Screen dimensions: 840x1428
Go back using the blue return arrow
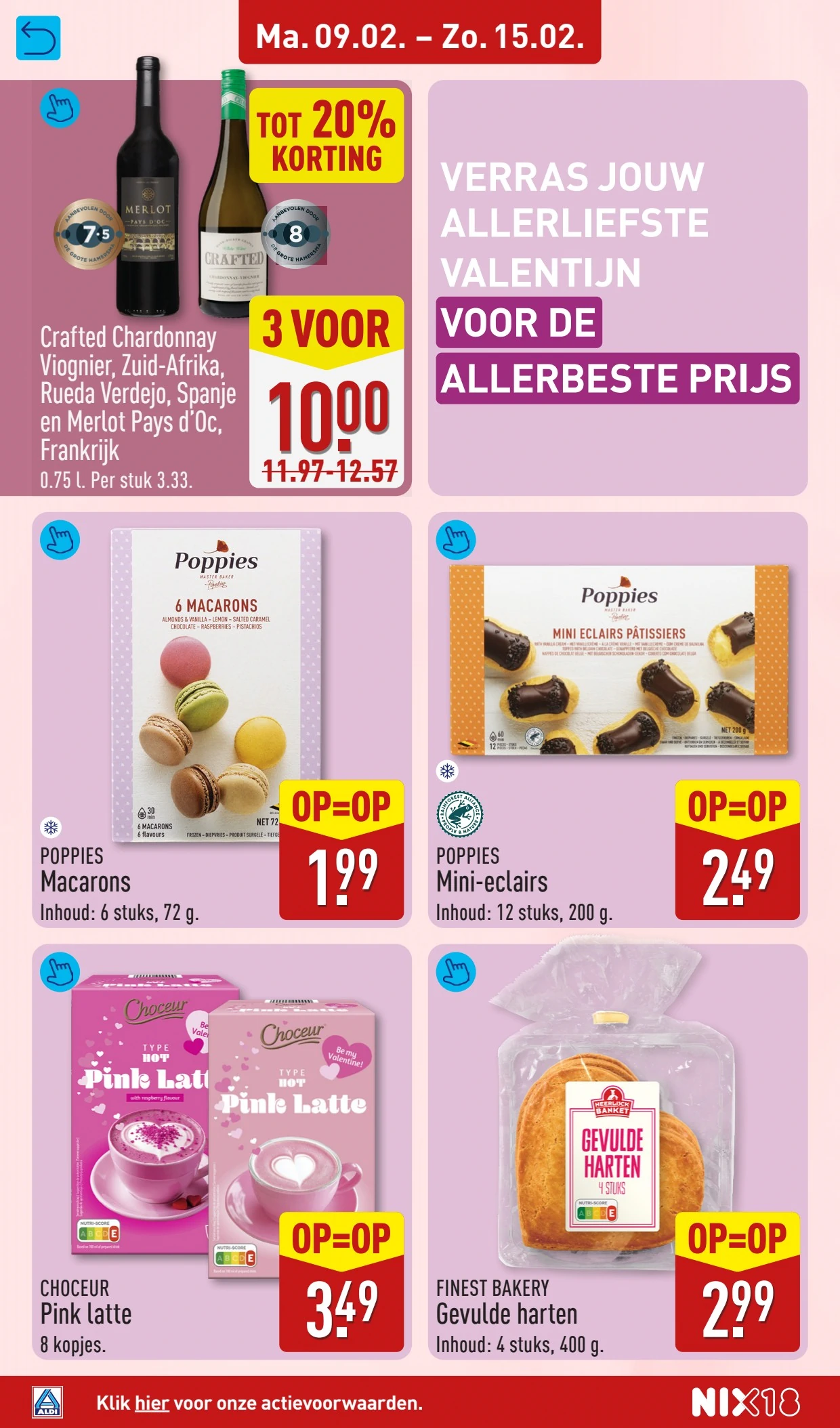(38, 38)
